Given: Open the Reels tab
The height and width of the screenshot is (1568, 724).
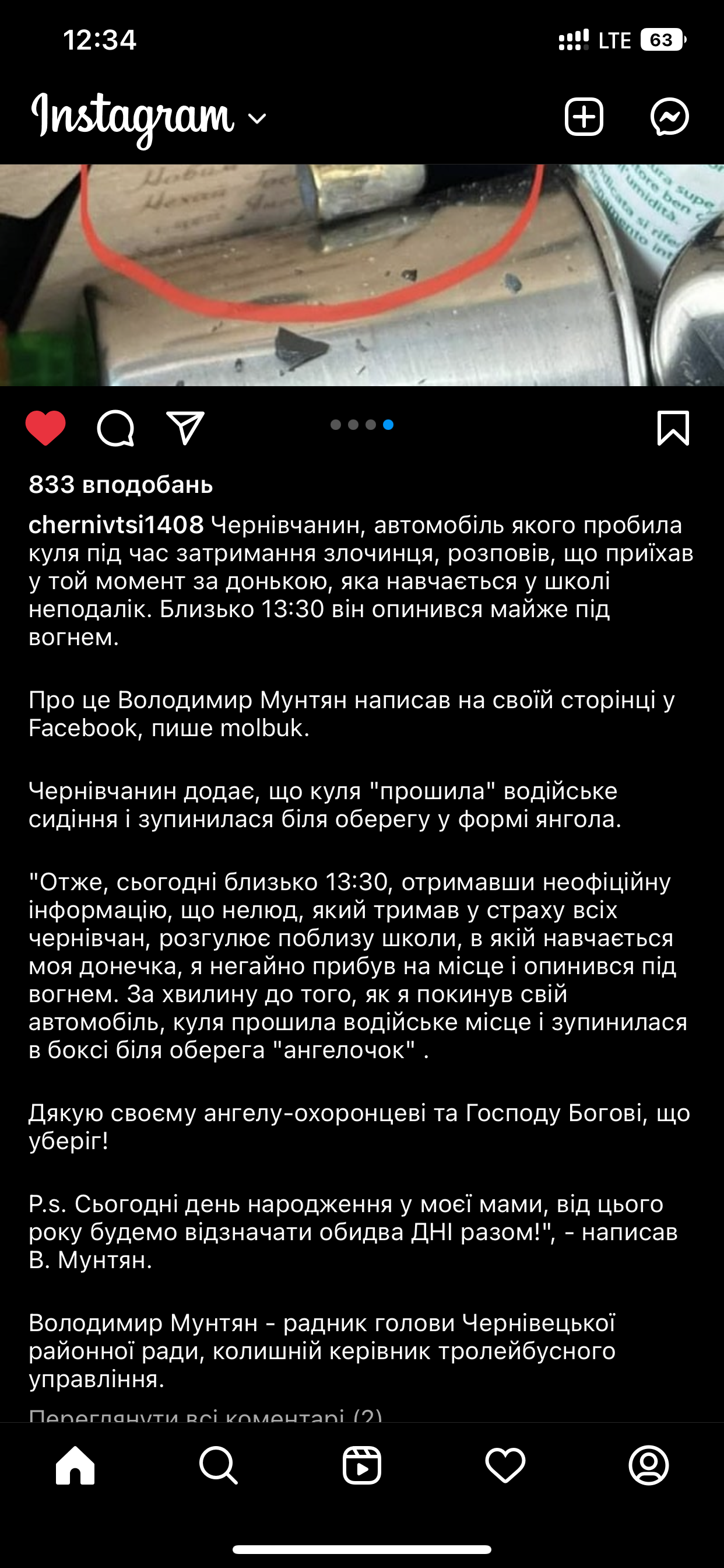Looking at the screenshot, I should [x=362, y=1466].
